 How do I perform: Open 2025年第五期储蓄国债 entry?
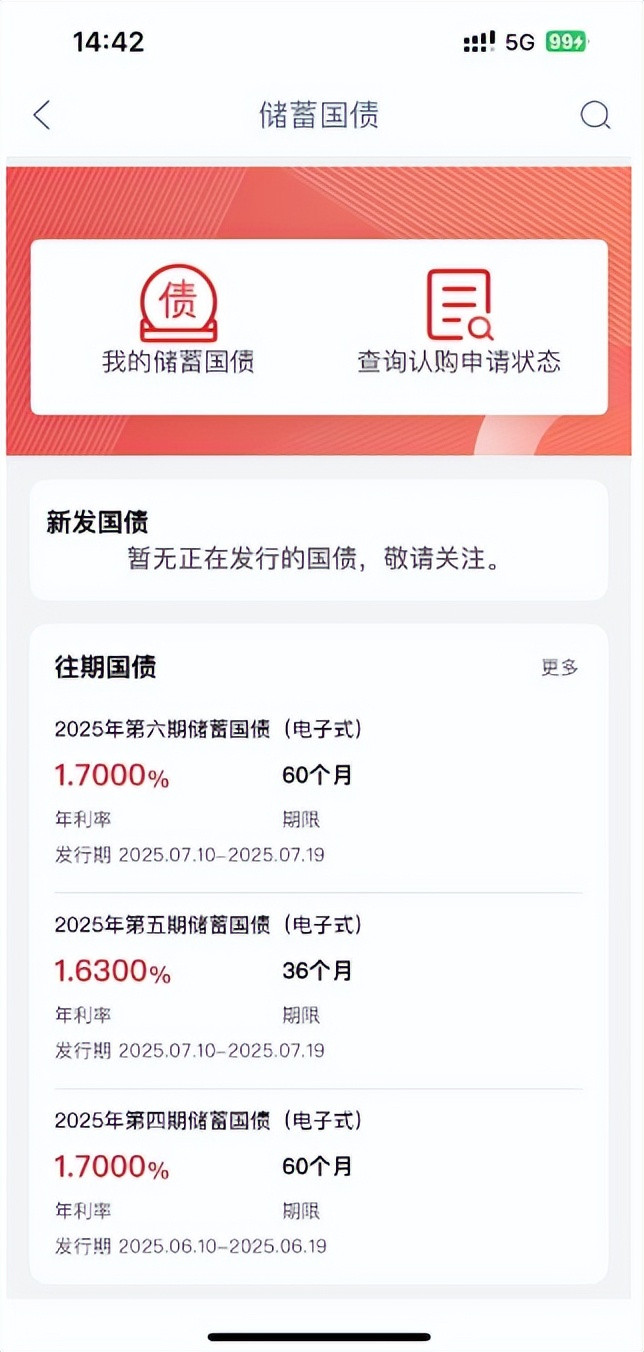(x=318, y=987)
